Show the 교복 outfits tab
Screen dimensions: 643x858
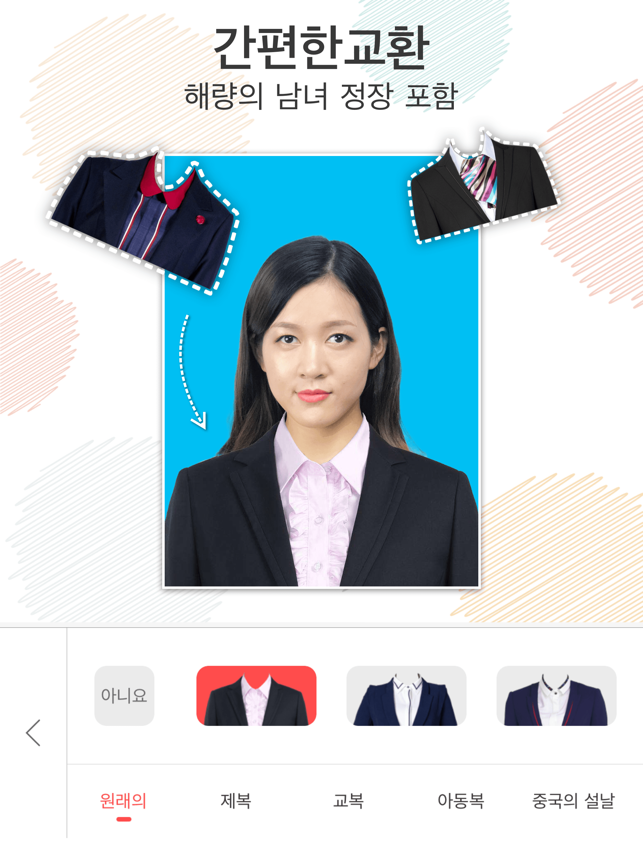348,801
